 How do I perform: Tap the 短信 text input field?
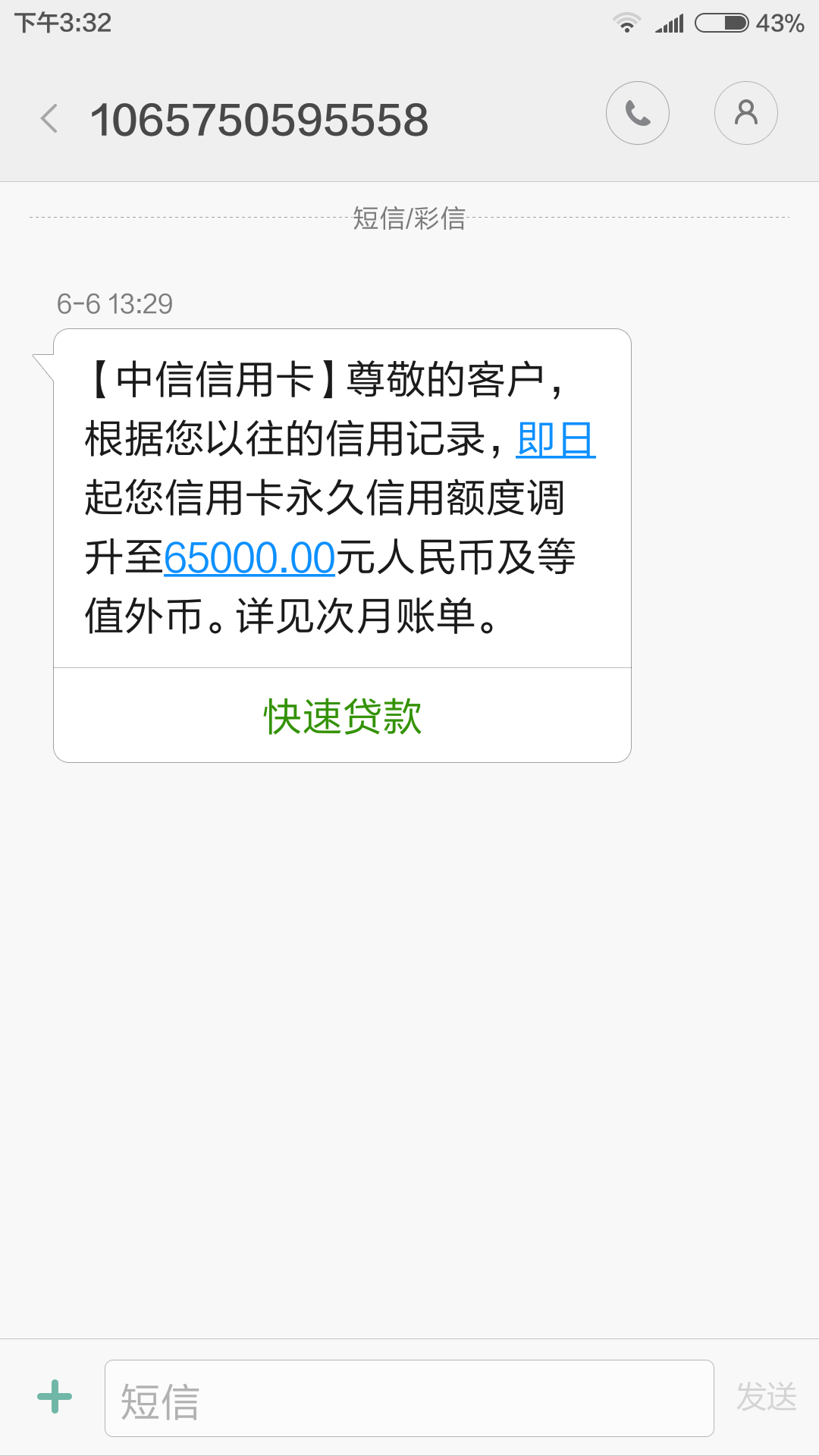409,1398
